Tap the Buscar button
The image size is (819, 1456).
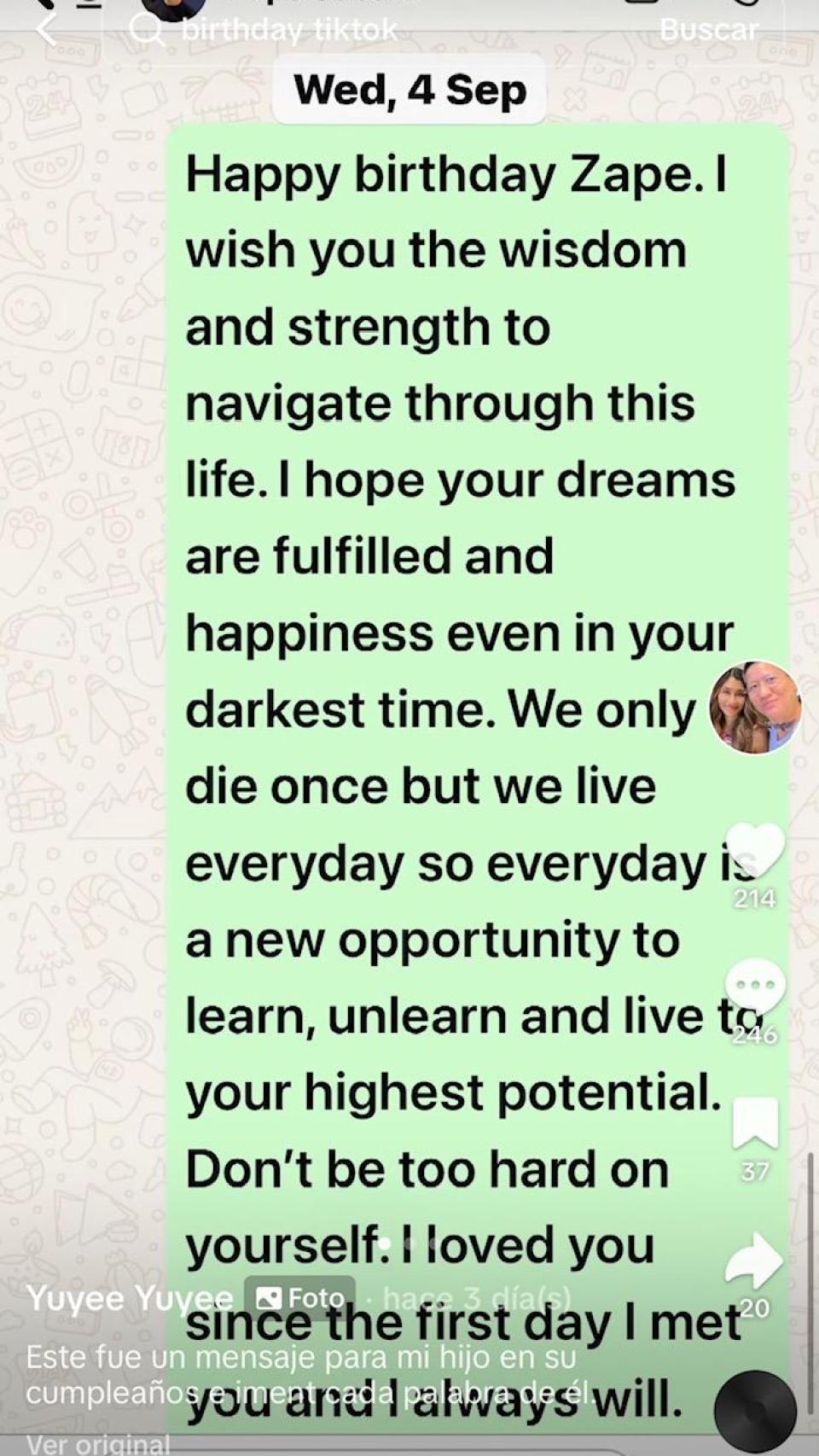(x=708, y=30)
